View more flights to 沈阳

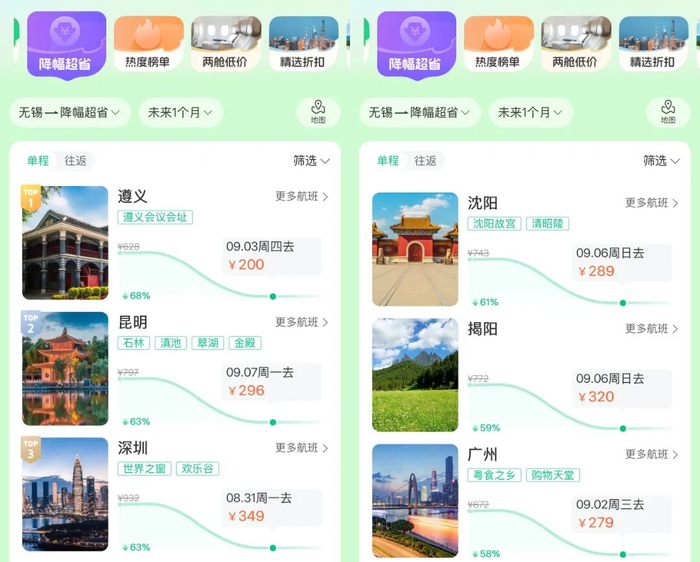(x=652, y=203)
